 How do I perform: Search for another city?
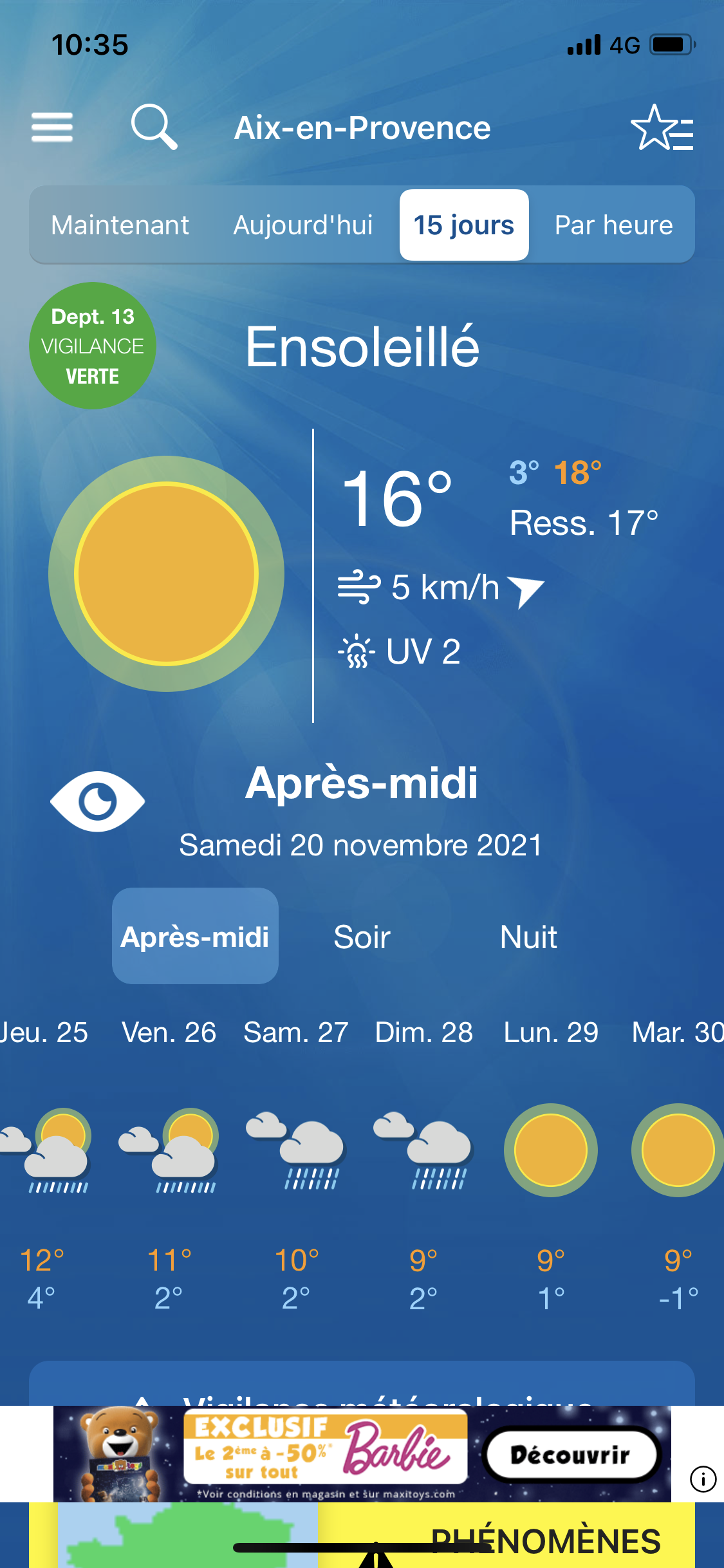point(154,127)
